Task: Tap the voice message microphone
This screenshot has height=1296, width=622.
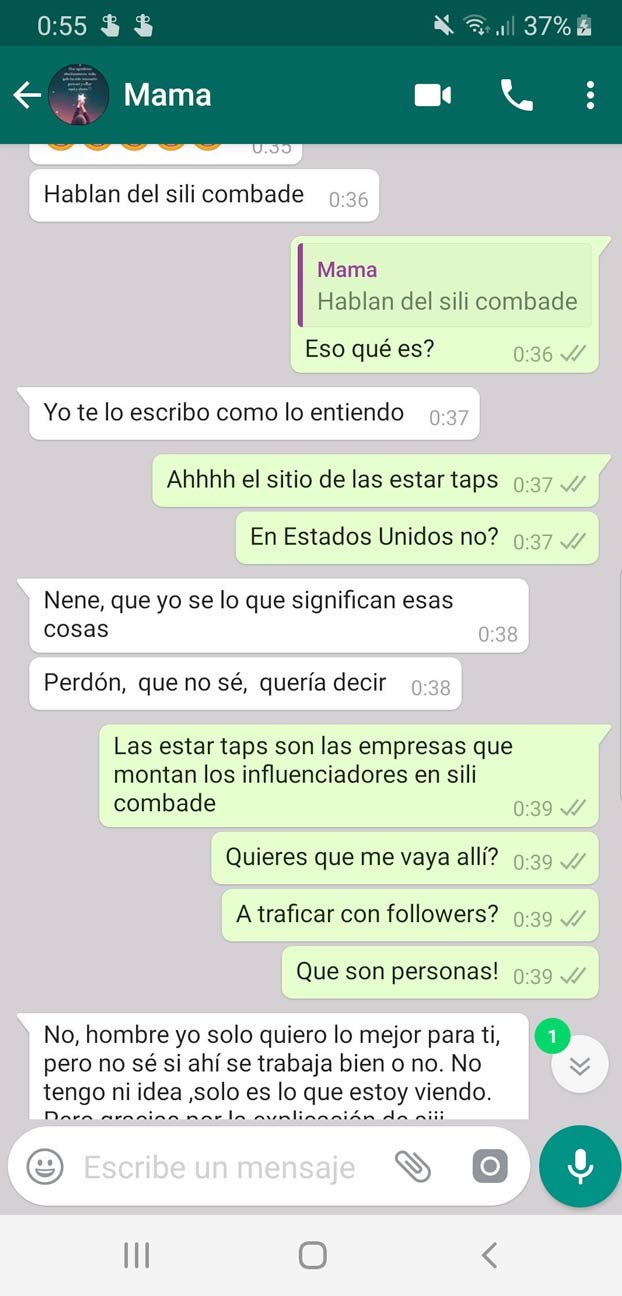Action: pos(580,1166)
